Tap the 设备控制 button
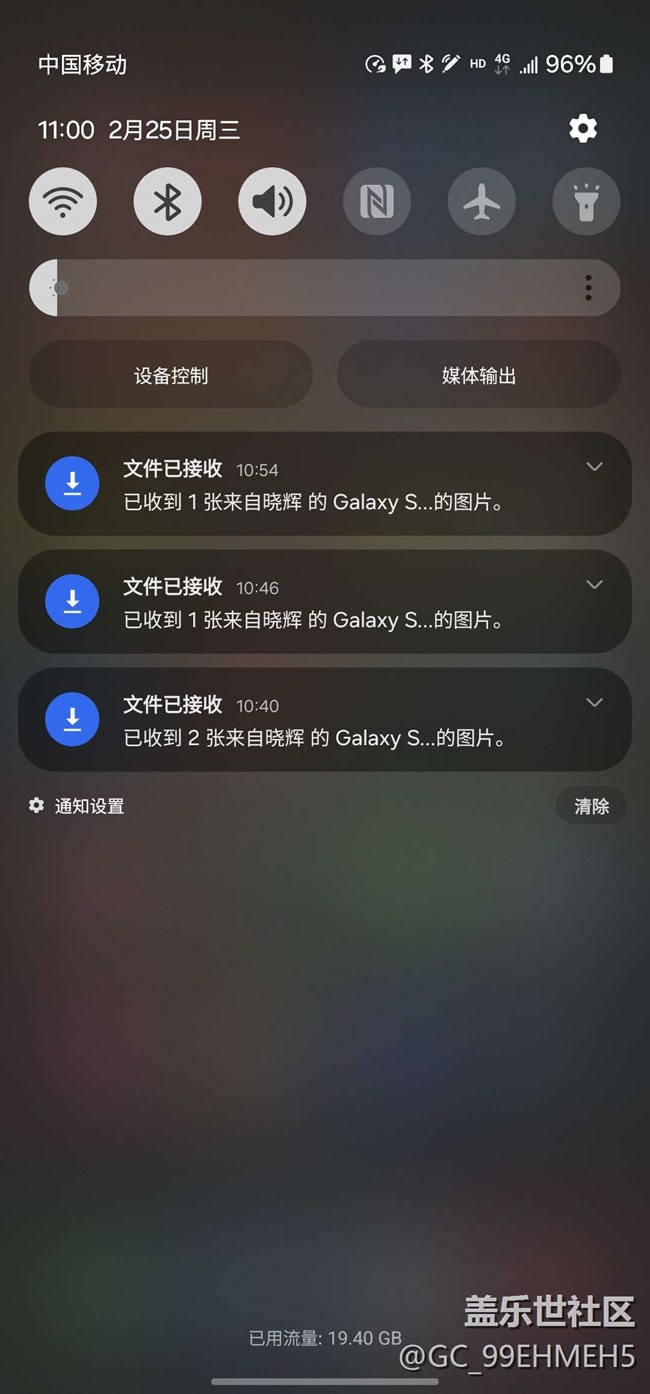Image resolution: width=650 pixels, height=1394 pixels. (171, 375)
